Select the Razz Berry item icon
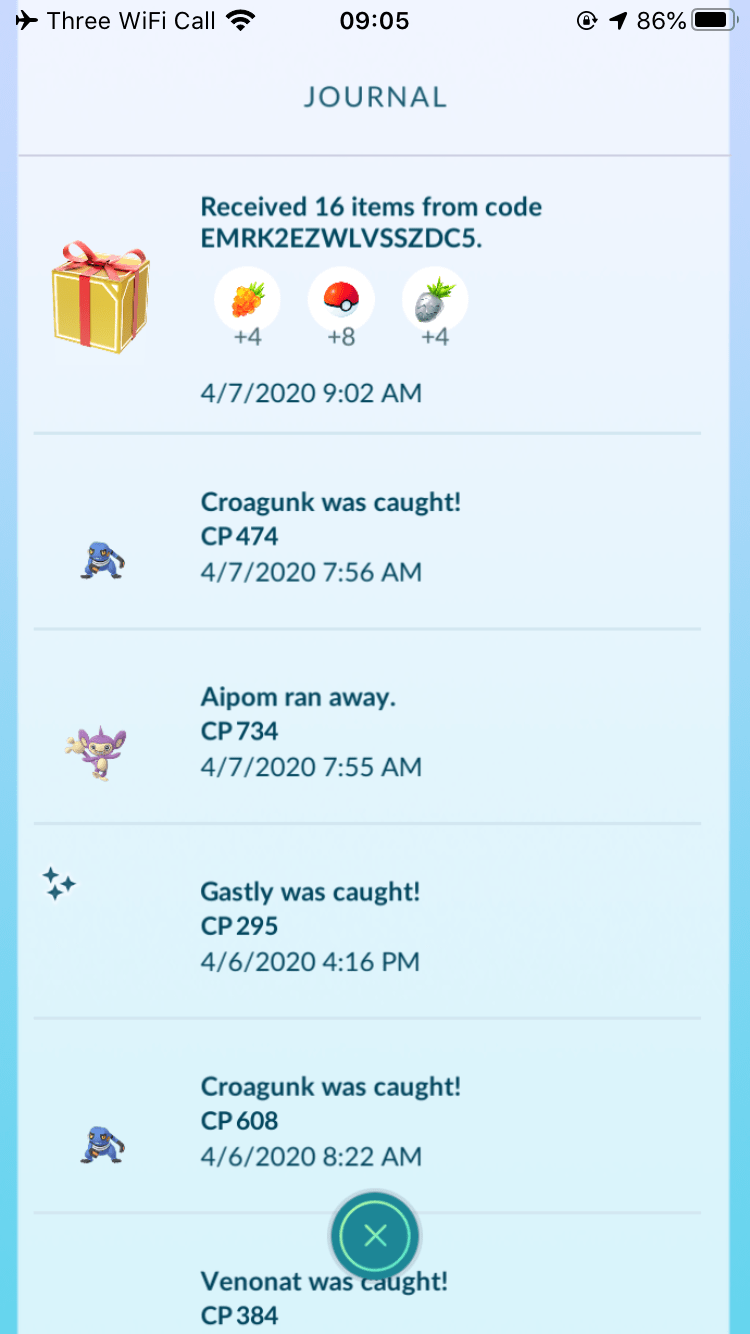The height and width of the screenshot is (1334, 750). 247,298
